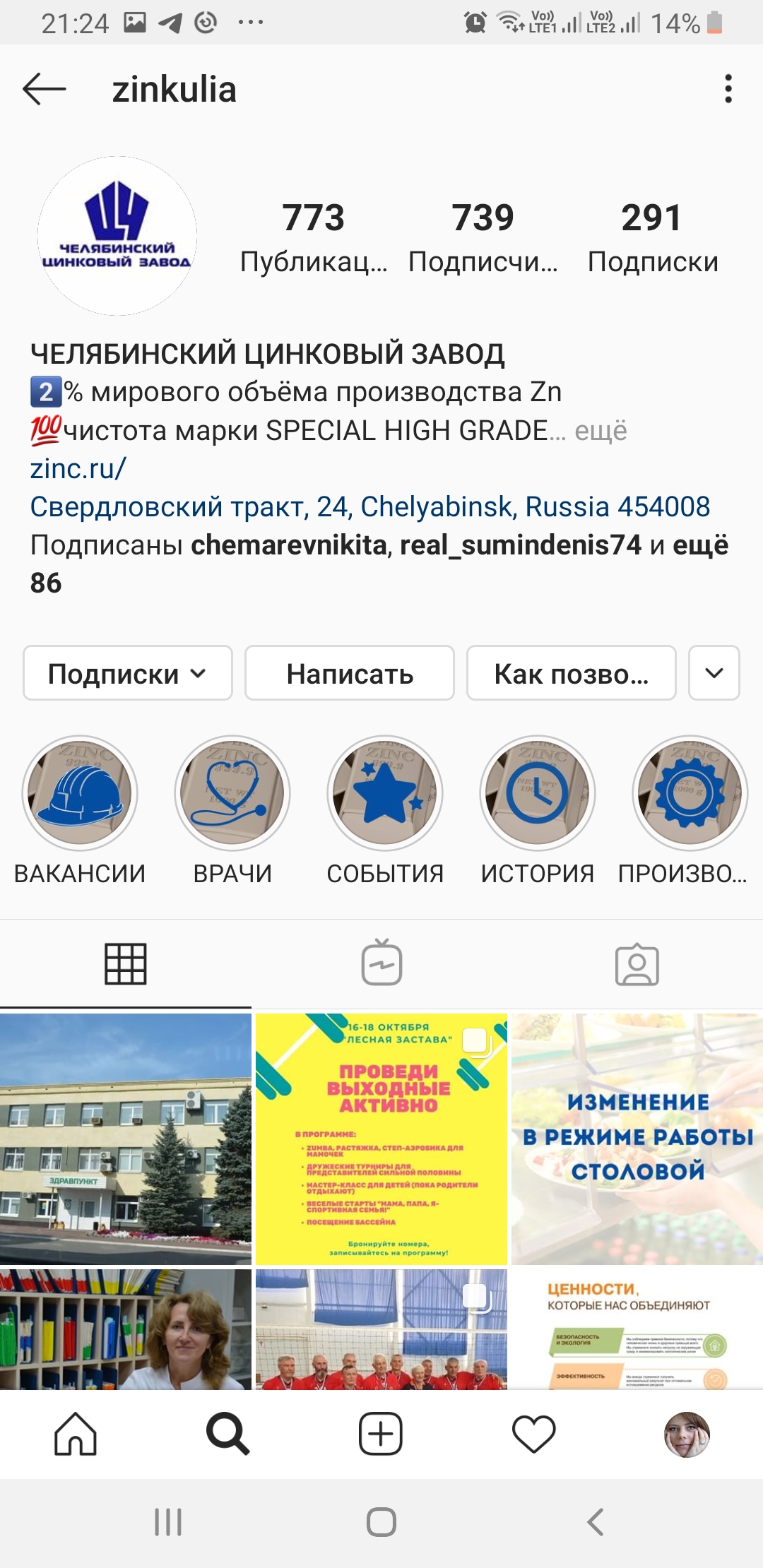Open the ВАКАНСИИ story highlight
Screen dimensions: 763x1568
[x=80, y=793]
